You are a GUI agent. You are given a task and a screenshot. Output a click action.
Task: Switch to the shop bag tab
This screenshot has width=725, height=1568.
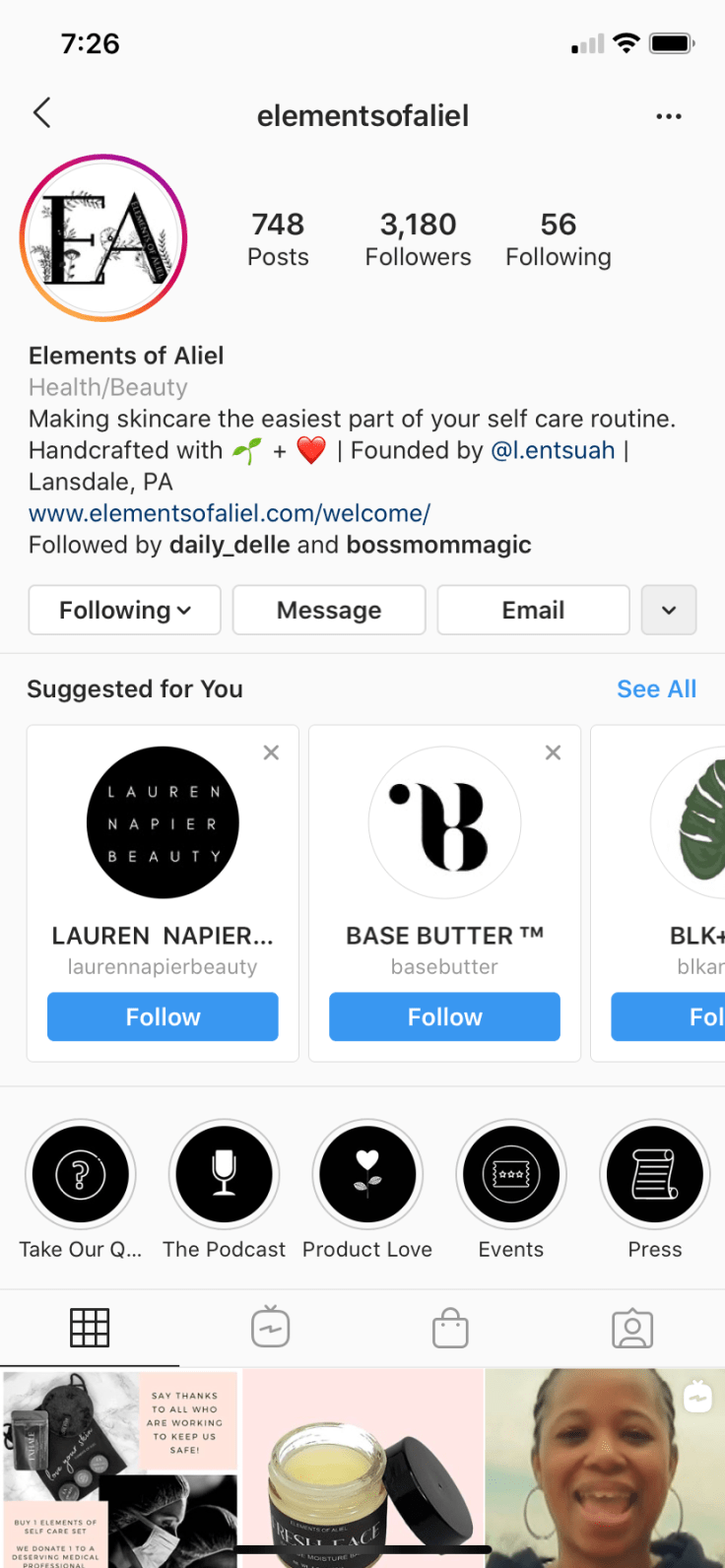[x=450, y=1328]
